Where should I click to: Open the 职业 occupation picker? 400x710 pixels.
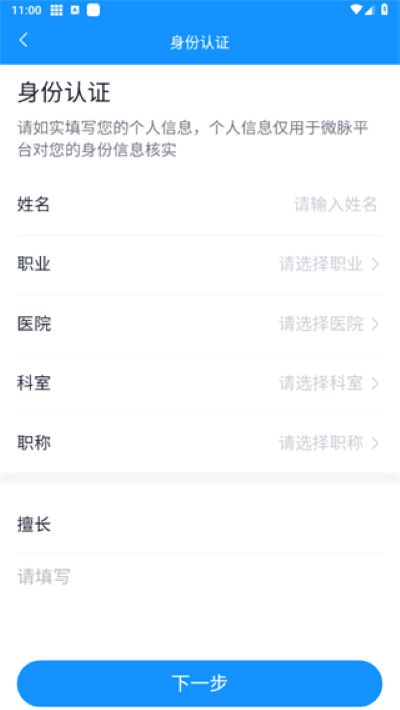tap(200, 264)
